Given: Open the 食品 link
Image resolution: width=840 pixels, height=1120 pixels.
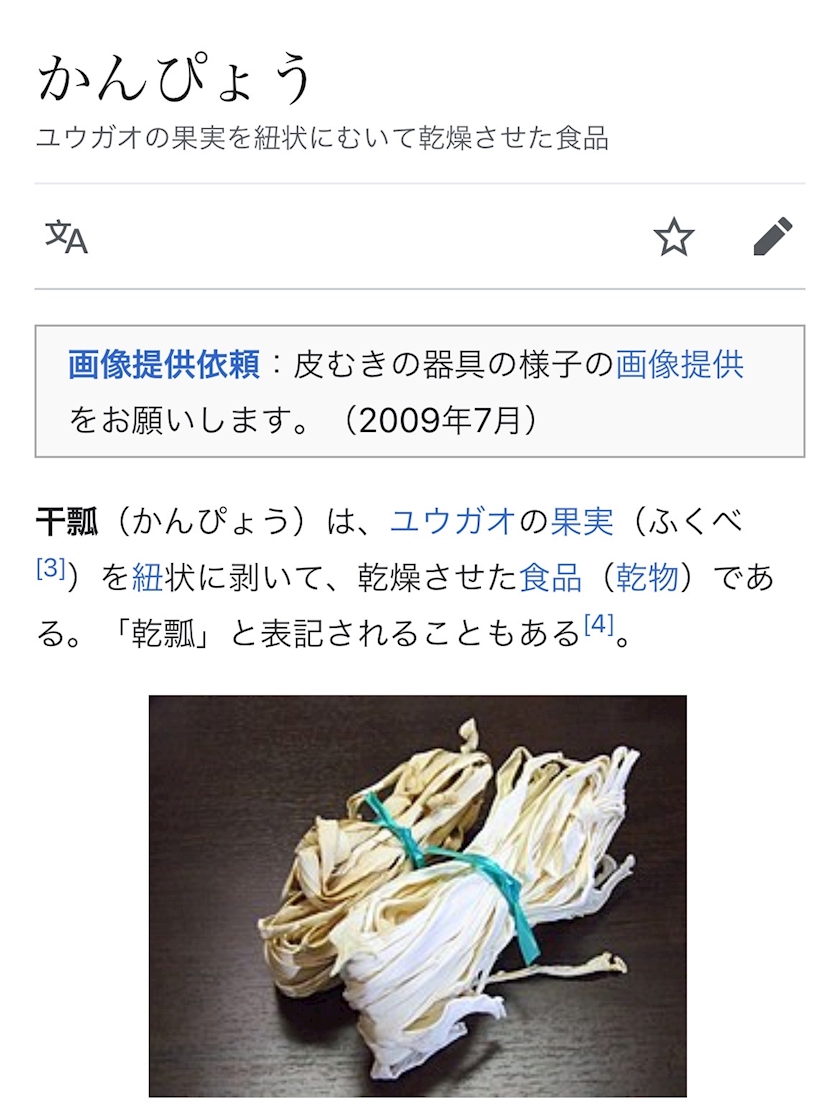Looking at the screenshot, I should coord(550,578).
